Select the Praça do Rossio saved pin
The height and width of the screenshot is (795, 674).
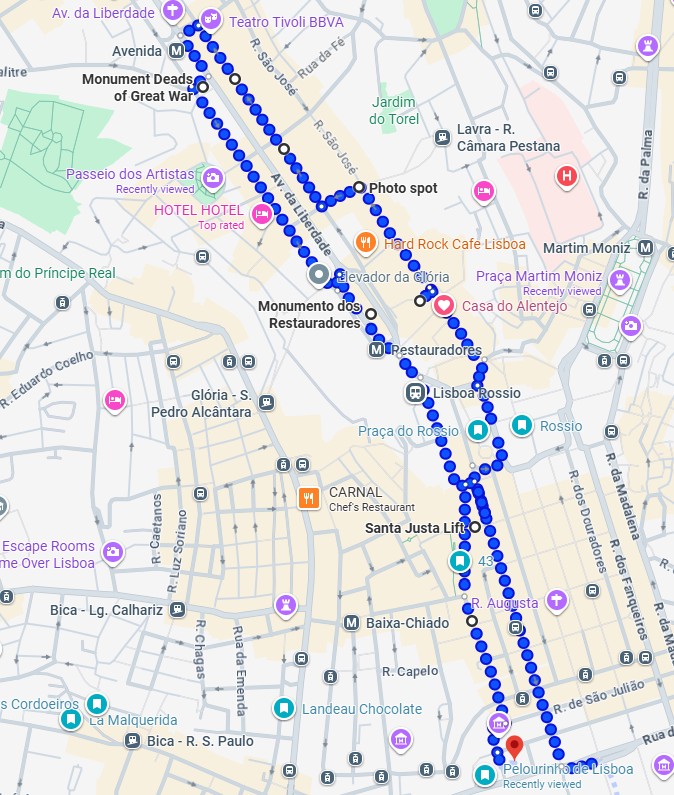click(x=477, y=431)
